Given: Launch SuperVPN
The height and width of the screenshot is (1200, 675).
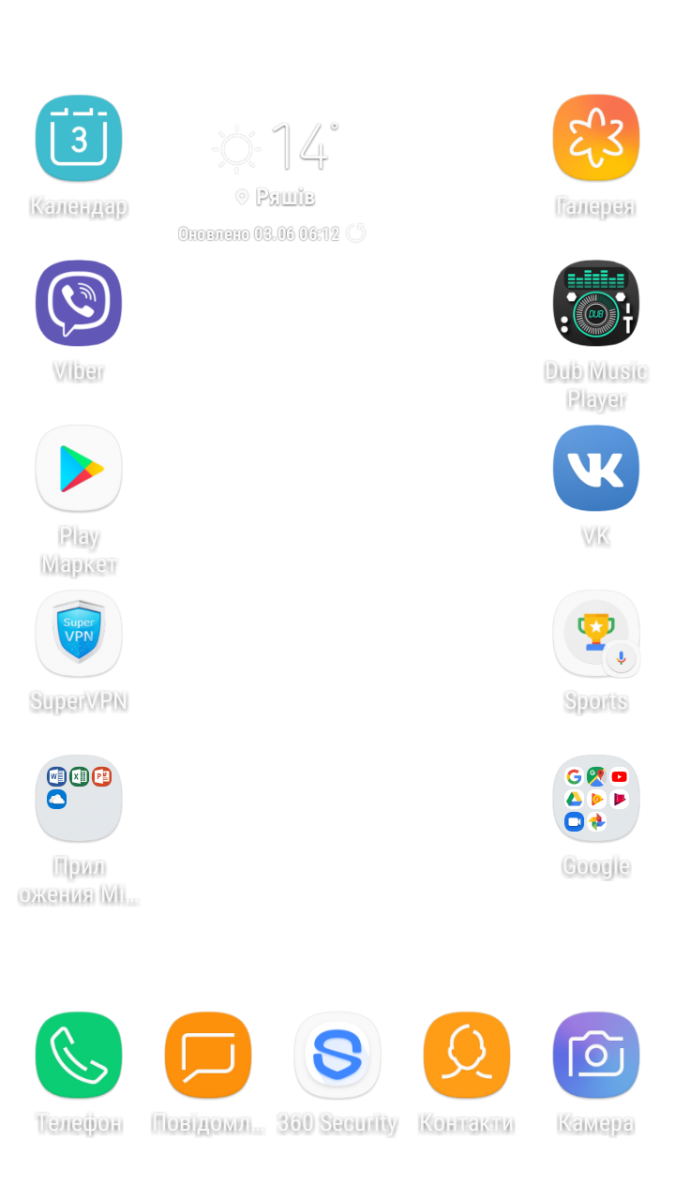Looking at the screenshot, I should (78, 633).
